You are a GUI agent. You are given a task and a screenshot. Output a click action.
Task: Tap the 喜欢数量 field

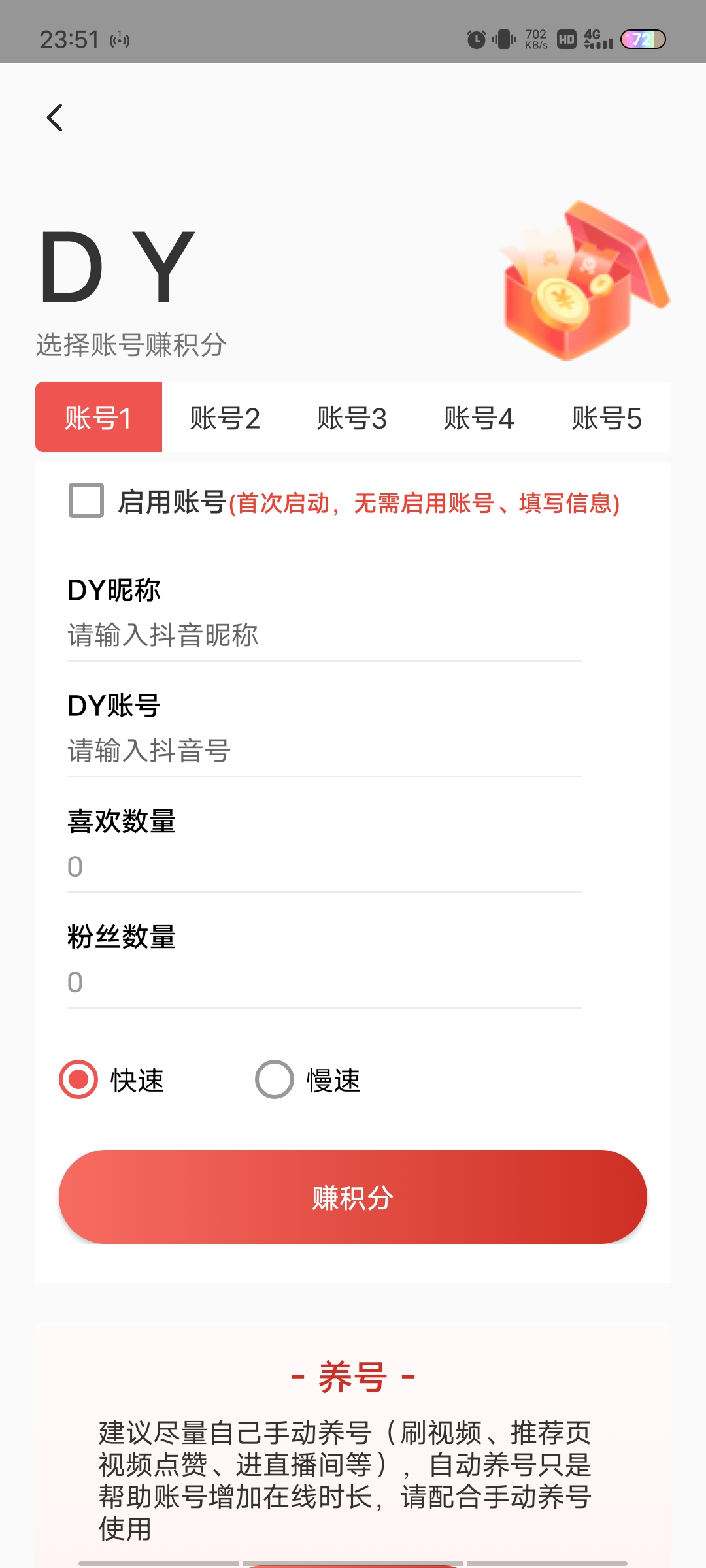coord(324,866)
